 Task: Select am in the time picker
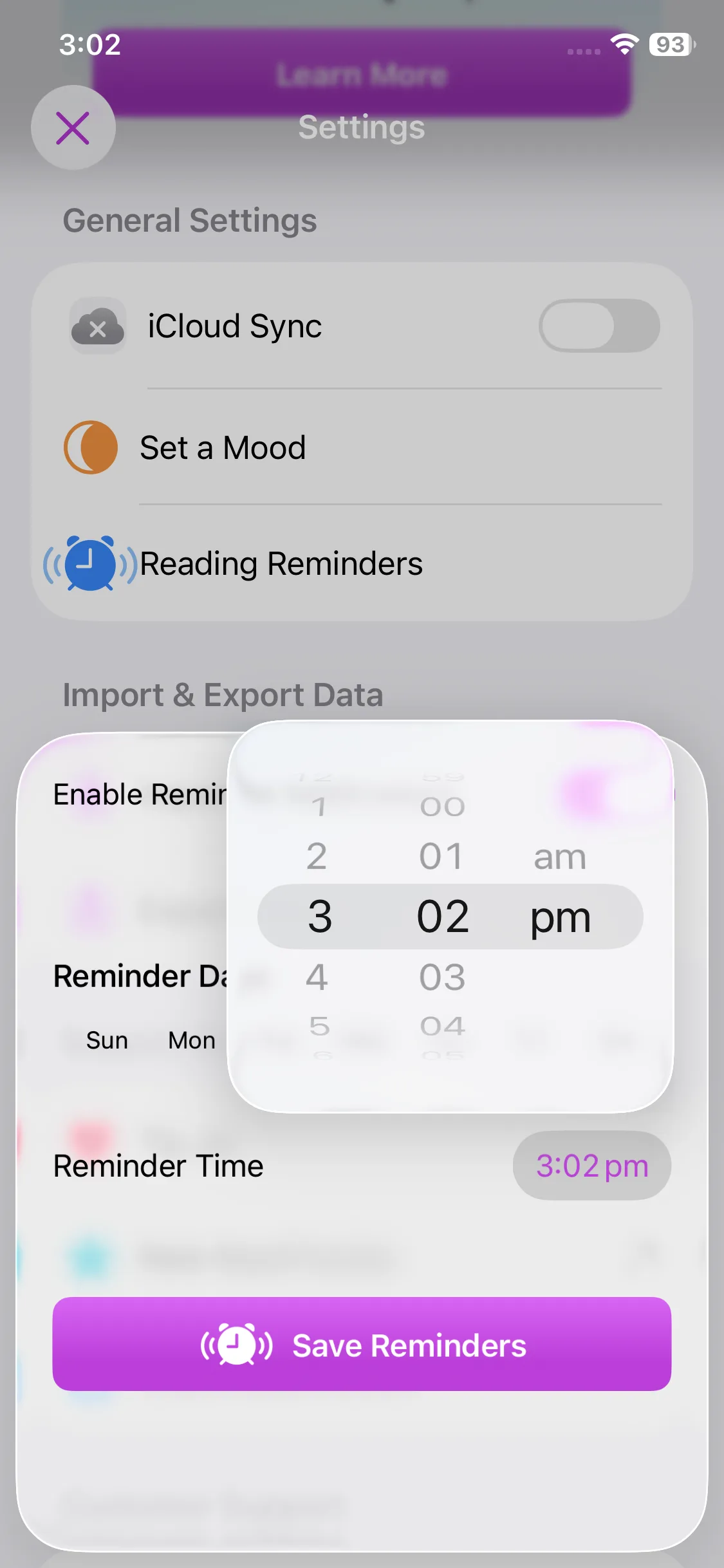pyautogui.click(x=559, y=857)
